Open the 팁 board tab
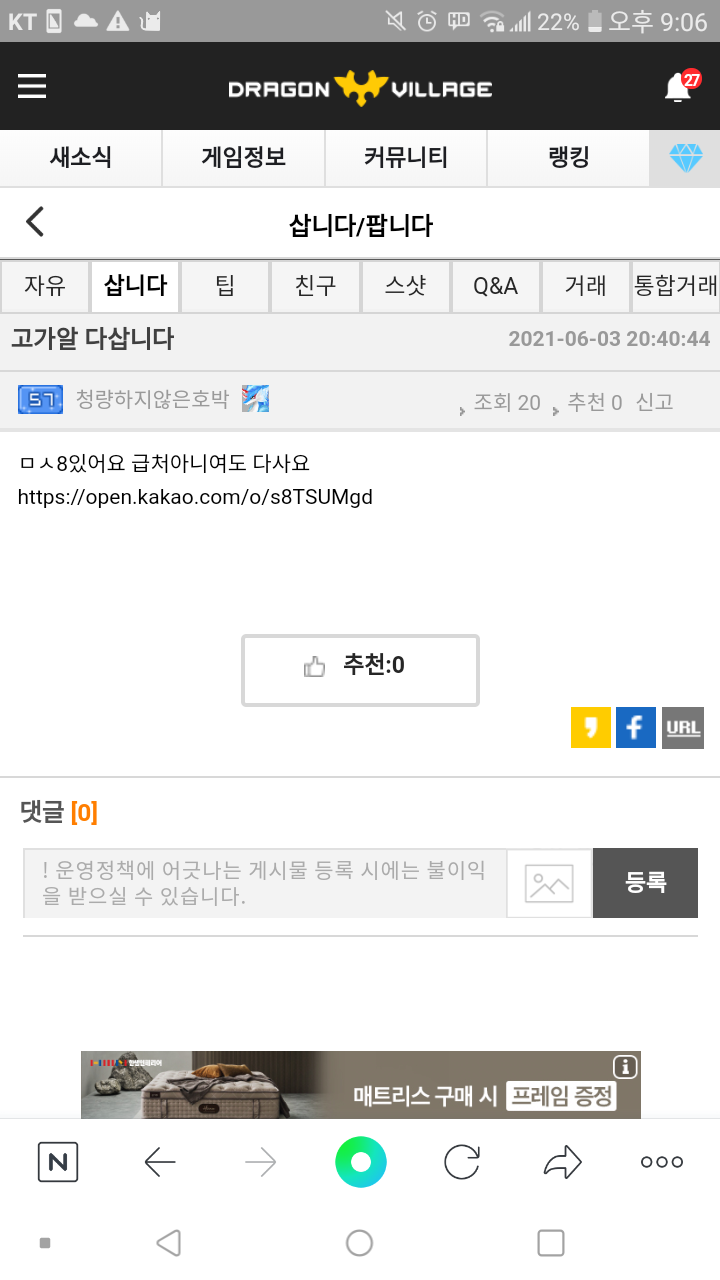This screenshot has width=720, height=1280. click(x=225, y=287)
